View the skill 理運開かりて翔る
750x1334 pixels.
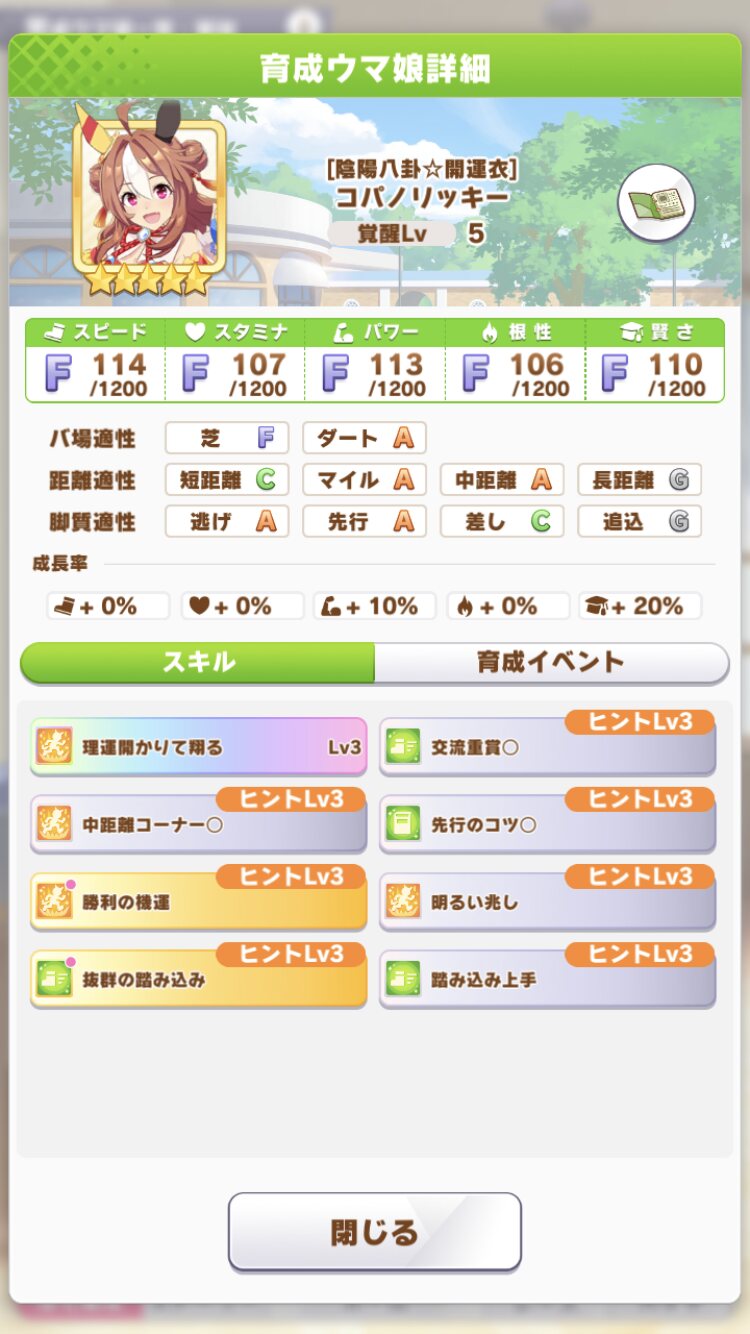click(x=198, y=746)
